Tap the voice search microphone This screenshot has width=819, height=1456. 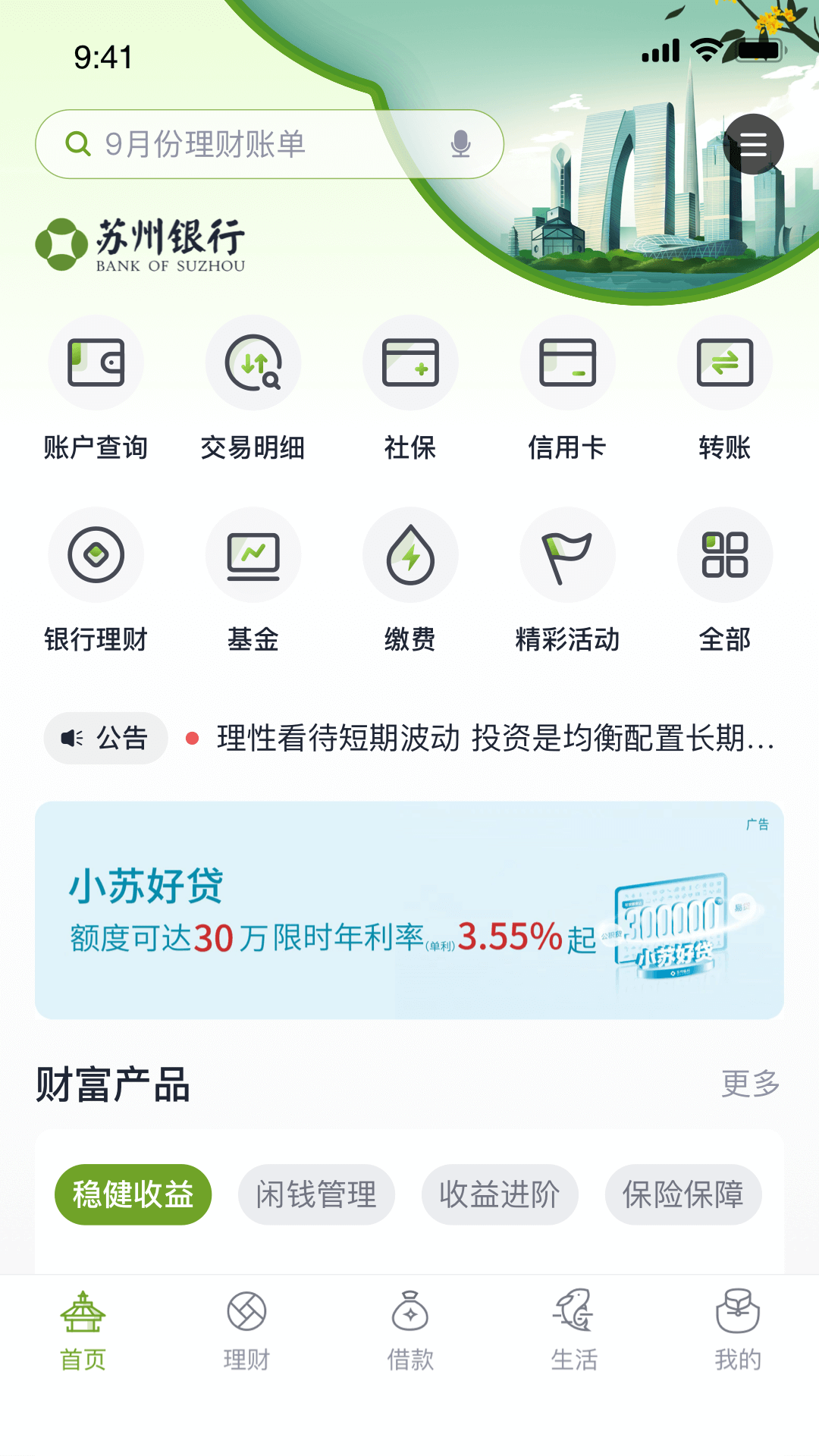coord(460,143)
